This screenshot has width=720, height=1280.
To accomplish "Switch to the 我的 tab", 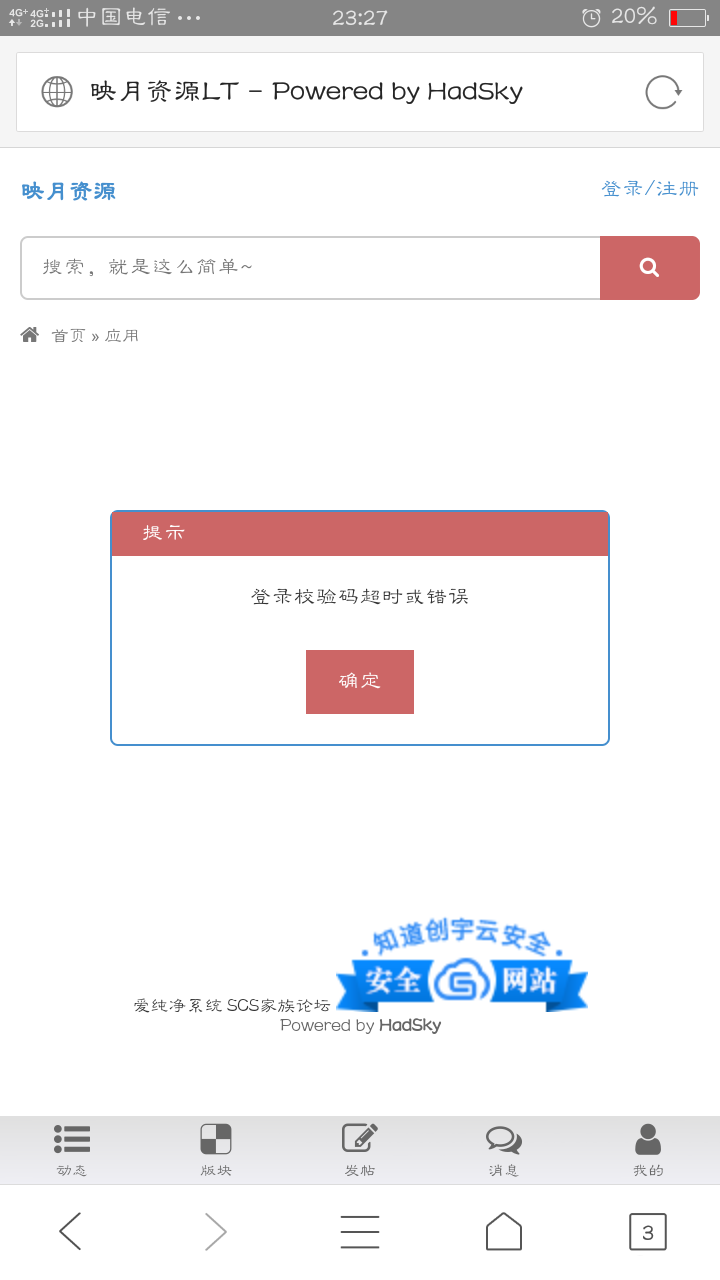I will click(x=648, y=1150).
